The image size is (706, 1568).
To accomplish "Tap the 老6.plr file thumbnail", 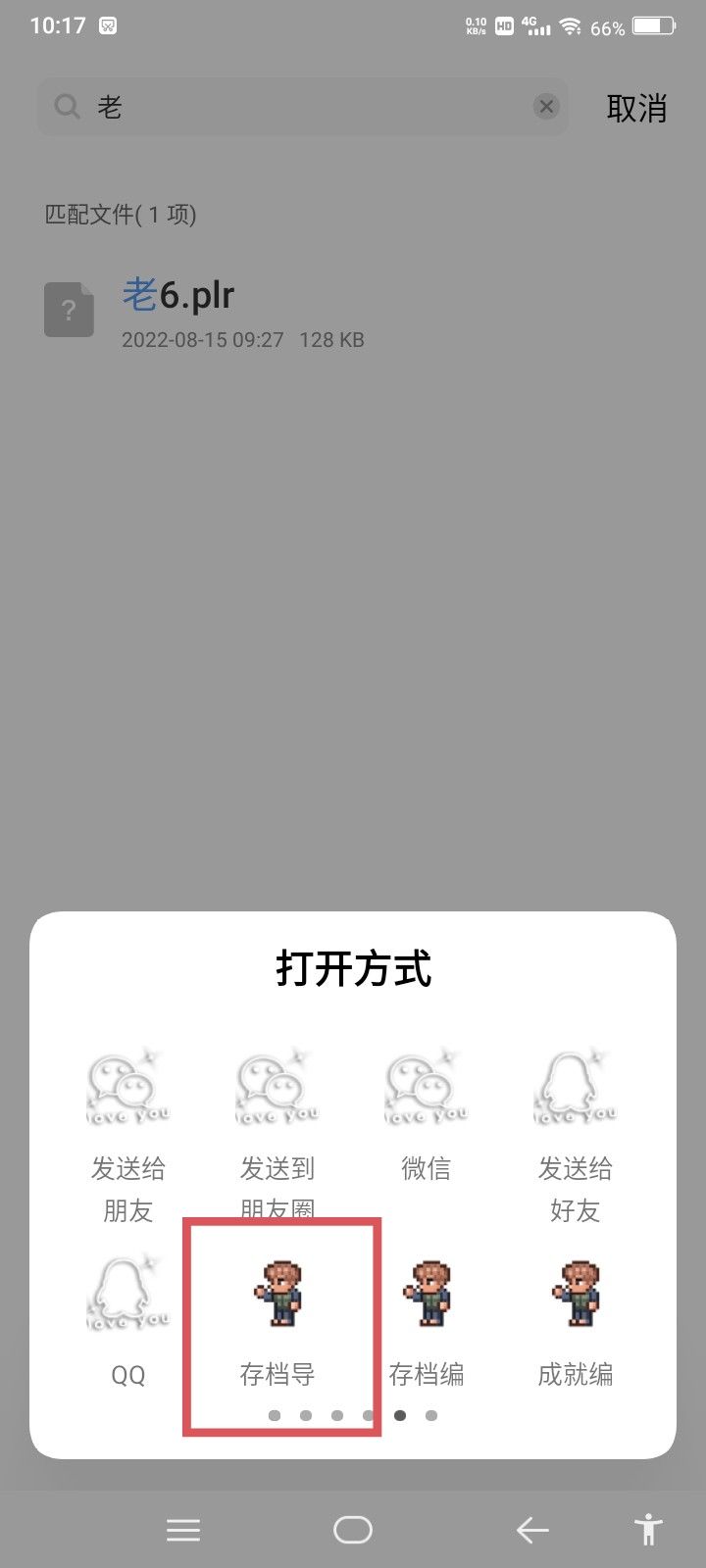I will (x=69, y=310).
